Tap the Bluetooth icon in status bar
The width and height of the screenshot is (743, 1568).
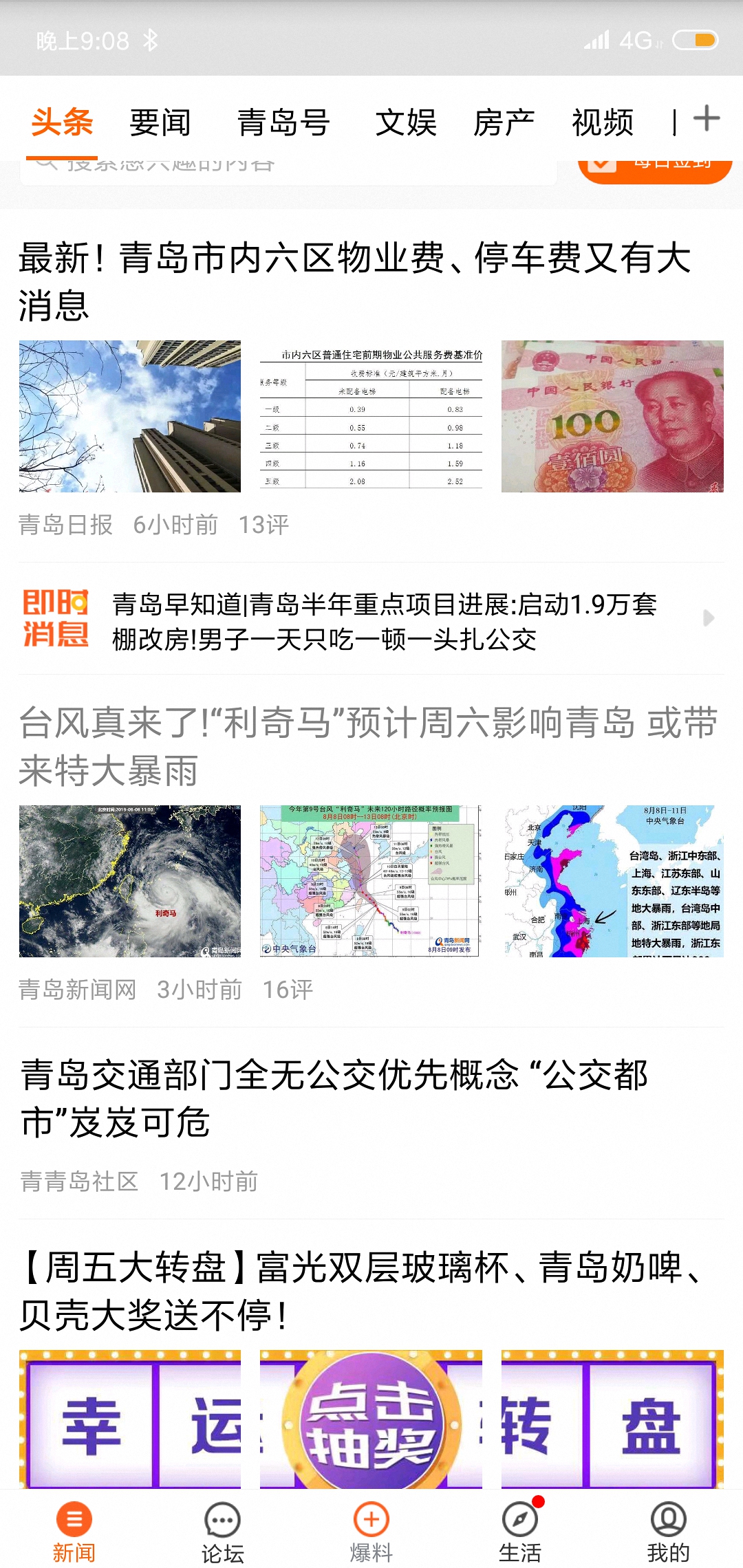click(x=151, y=40)
